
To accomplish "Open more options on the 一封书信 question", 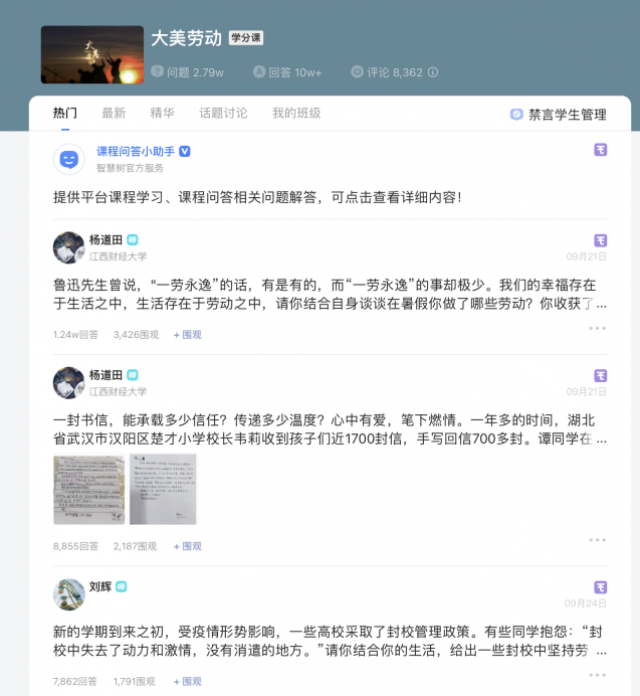I will click(x=597, y=540).
